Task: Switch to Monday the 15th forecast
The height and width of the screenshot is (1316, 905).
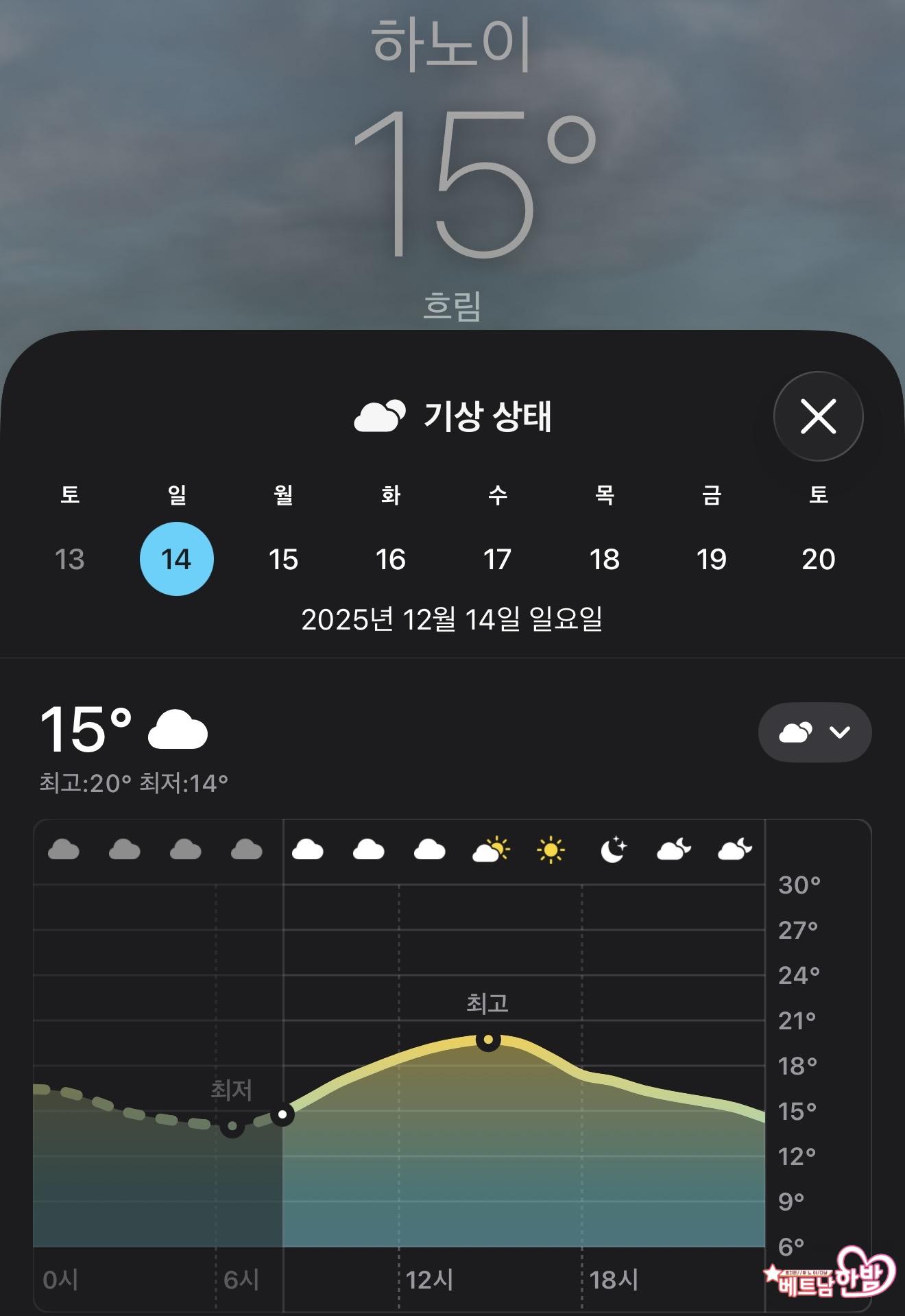Action: (x=283, y=559)
